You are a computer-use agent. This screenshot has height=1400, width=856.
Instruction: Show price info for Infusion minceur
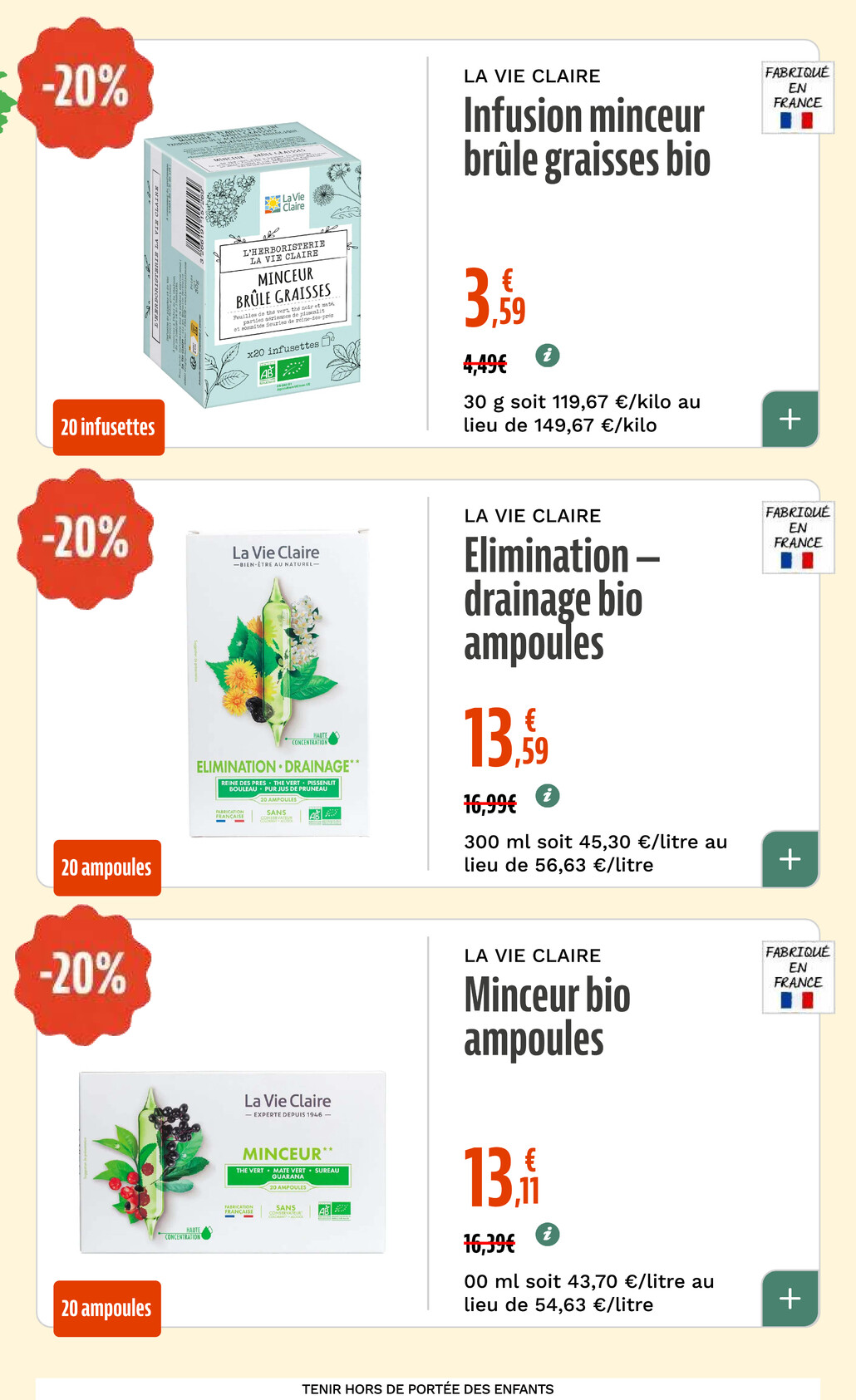click(x=547, y=356)
